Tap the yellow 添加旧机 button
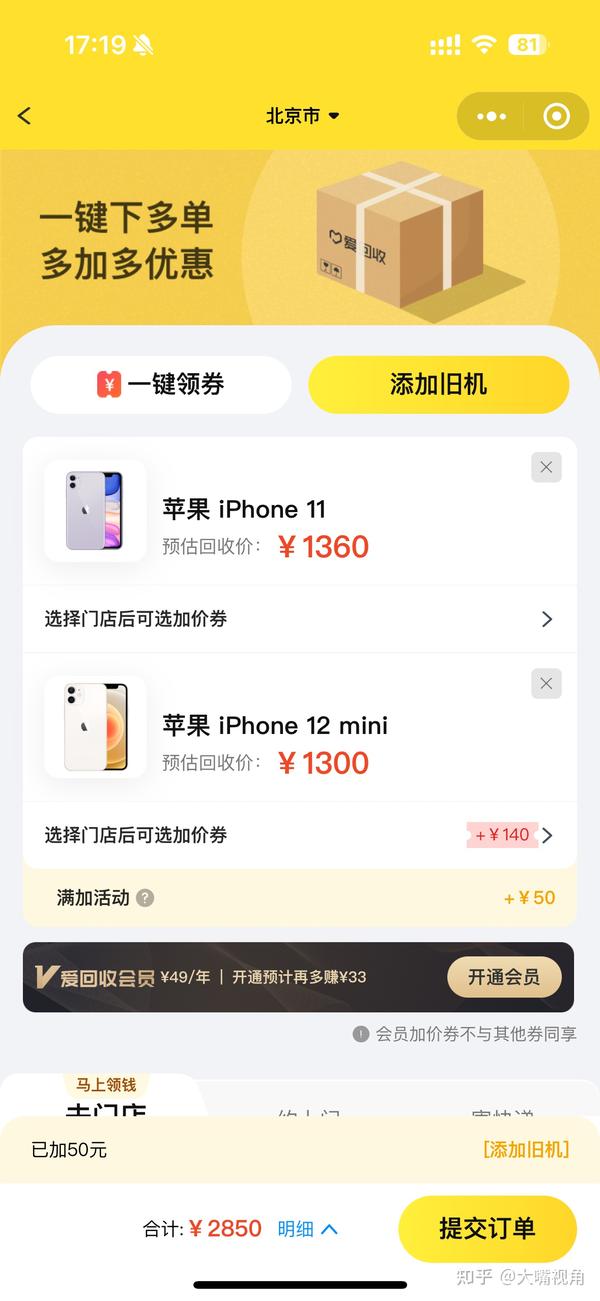The width and height of the screenshot is (600, 1301). coord(438,384)
